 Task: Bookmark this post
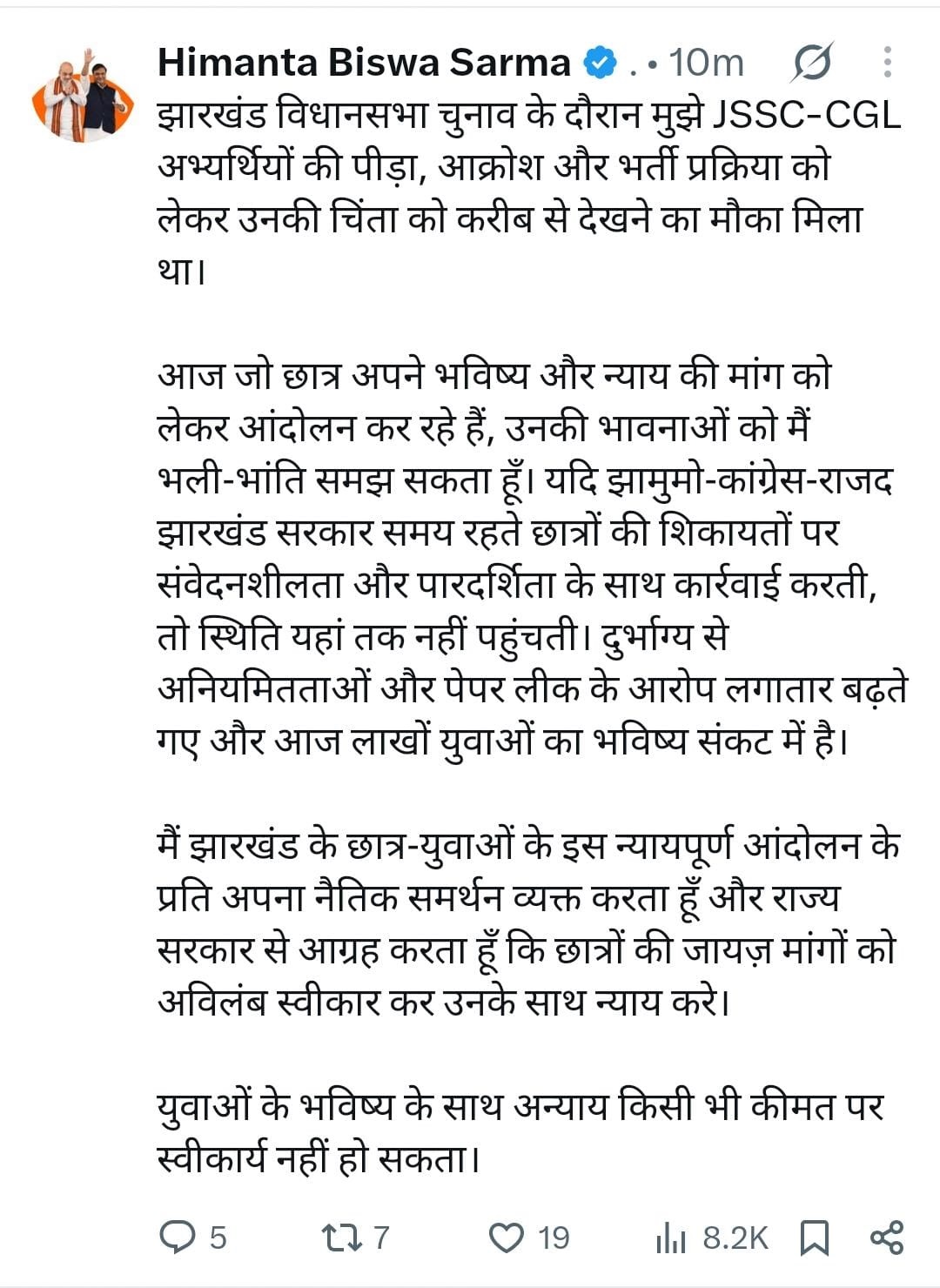click(x=814, y=1237)
